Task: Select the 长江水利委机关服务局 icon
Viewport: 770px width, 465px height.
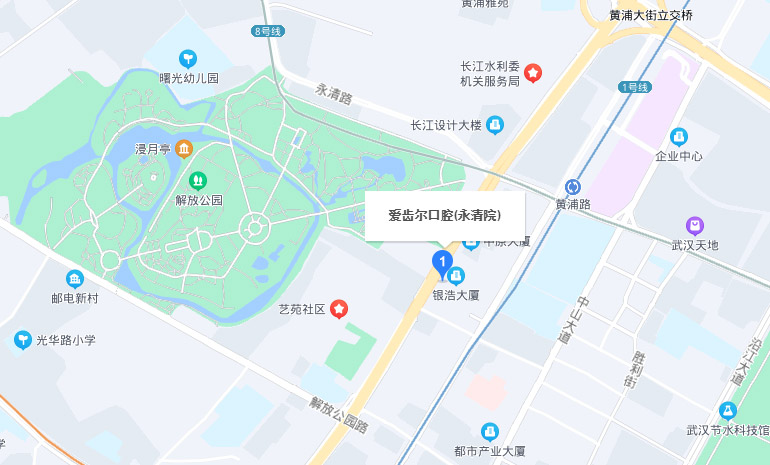Action: 534,72
